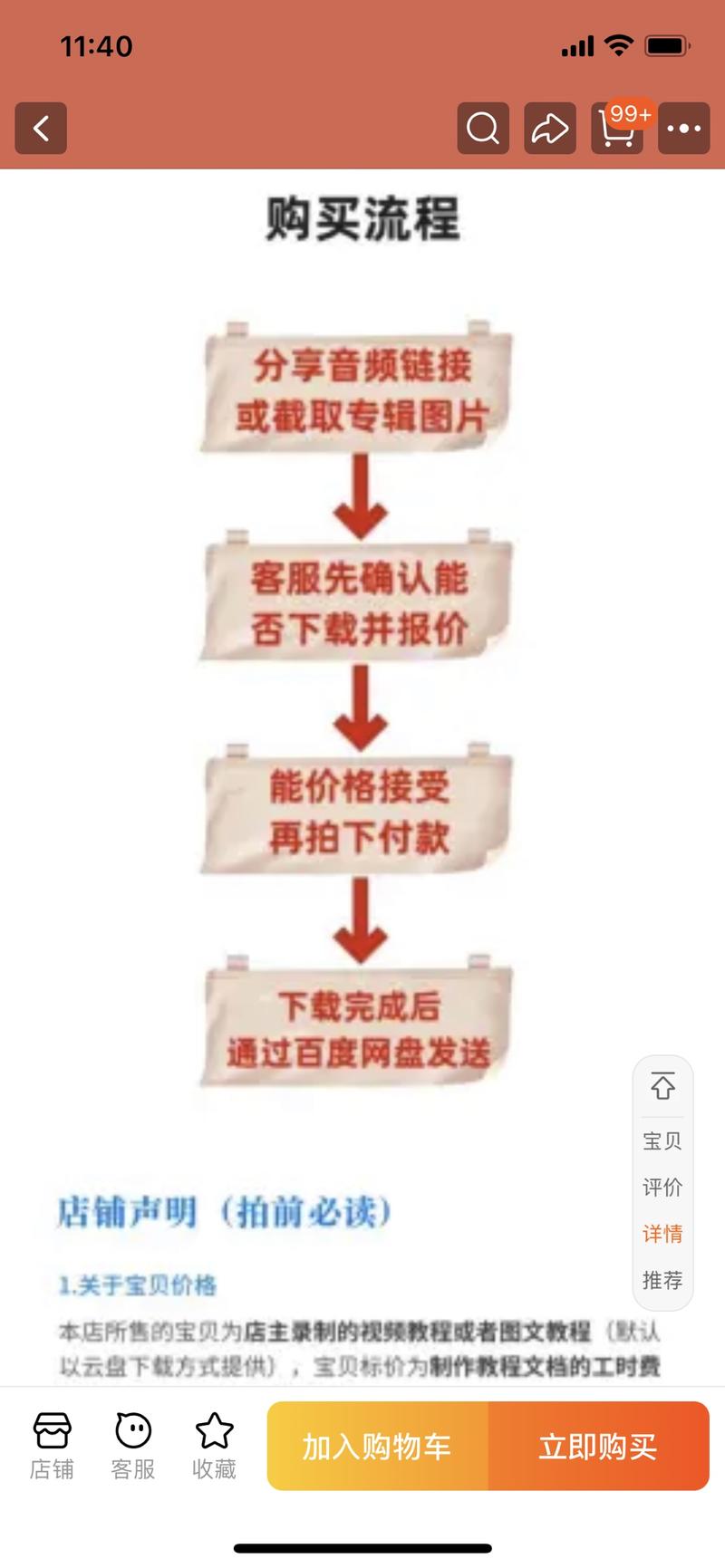Jump to the 宝贝 section

[x=662, y=1141]
